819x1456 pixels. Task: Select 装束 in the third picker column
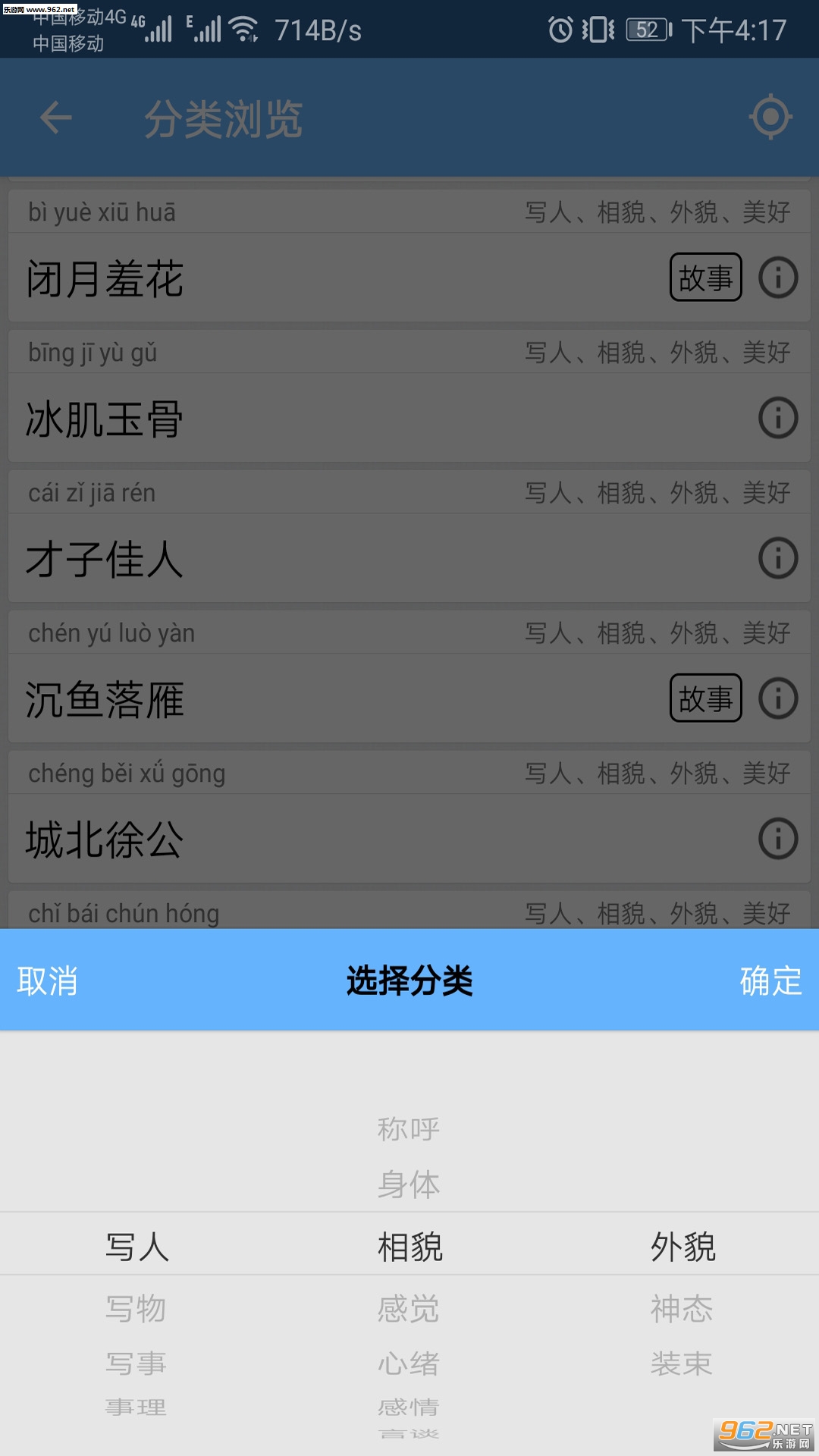coord(682,1363)
